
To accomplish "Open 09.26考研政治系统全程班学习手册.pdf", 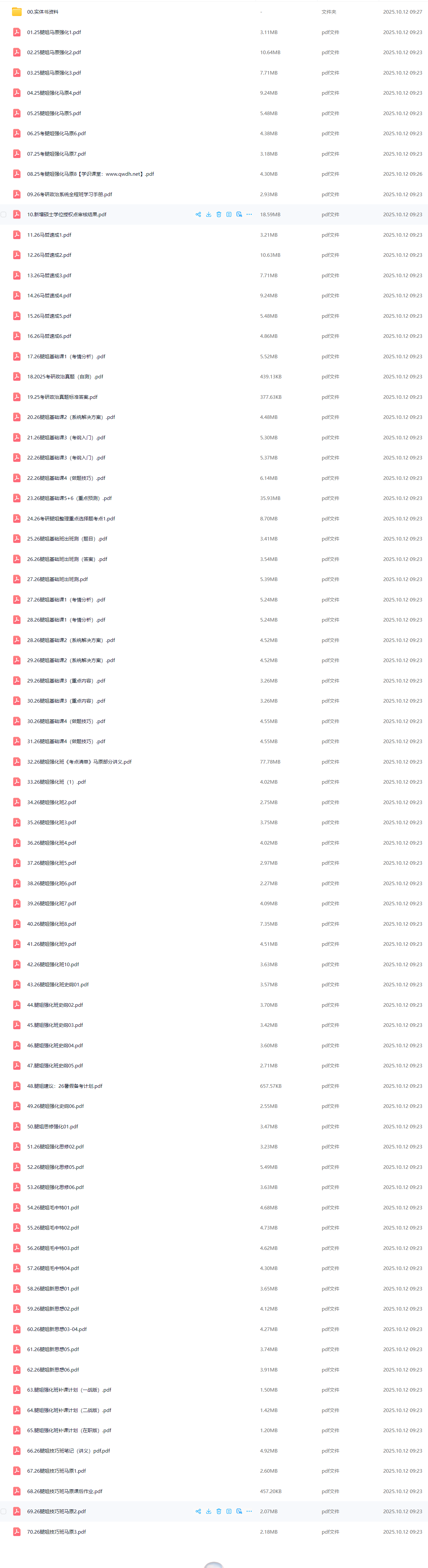I will coord(69,194).
